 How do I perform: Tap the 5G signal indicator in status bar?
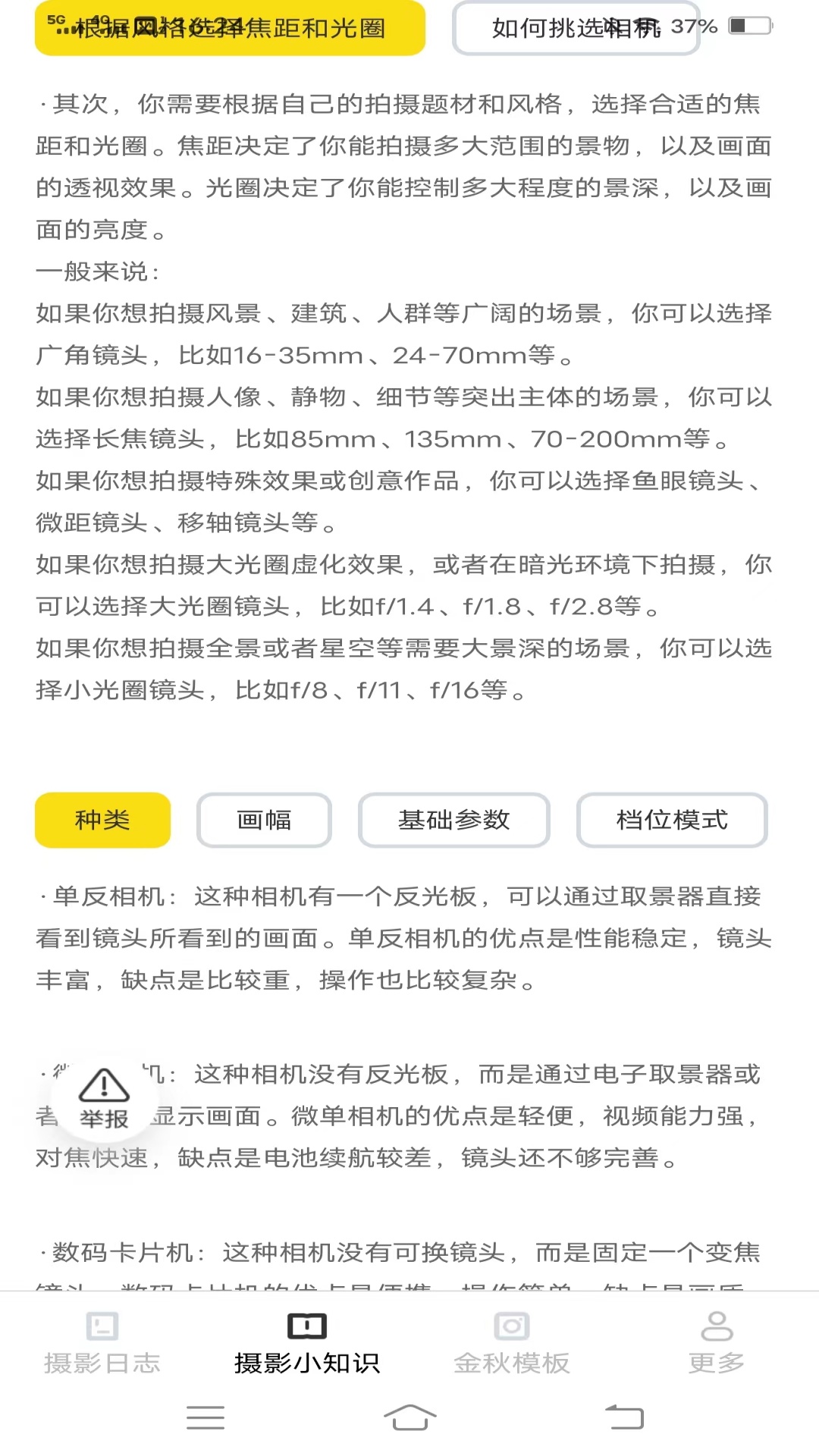click(55, 20)
